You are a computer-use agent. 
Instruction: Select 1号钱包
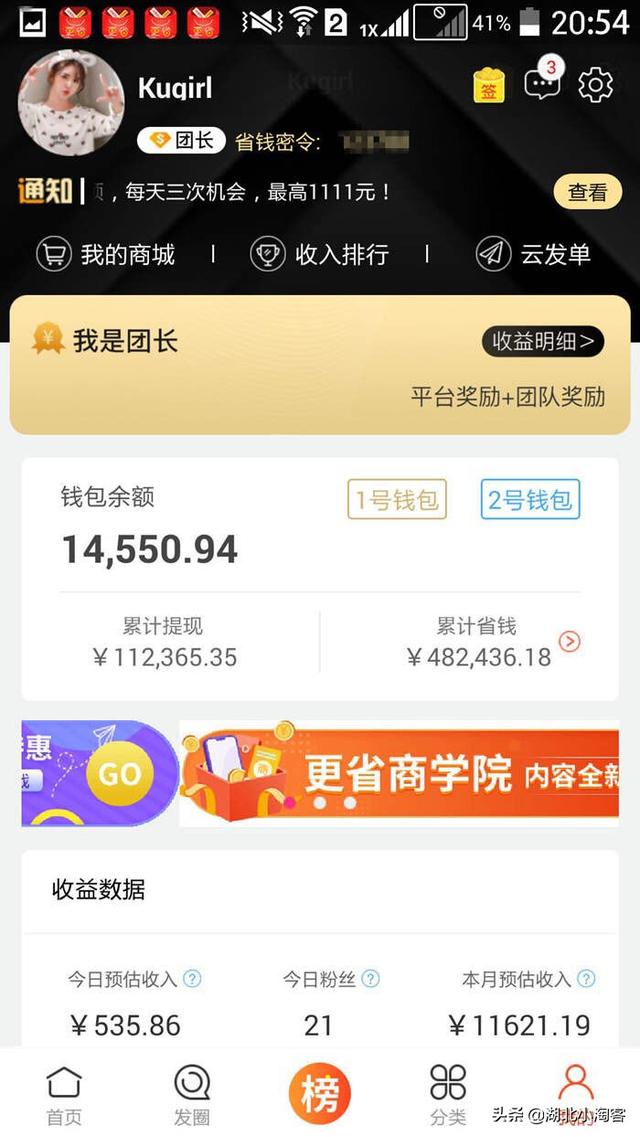[x=397, y=499]
